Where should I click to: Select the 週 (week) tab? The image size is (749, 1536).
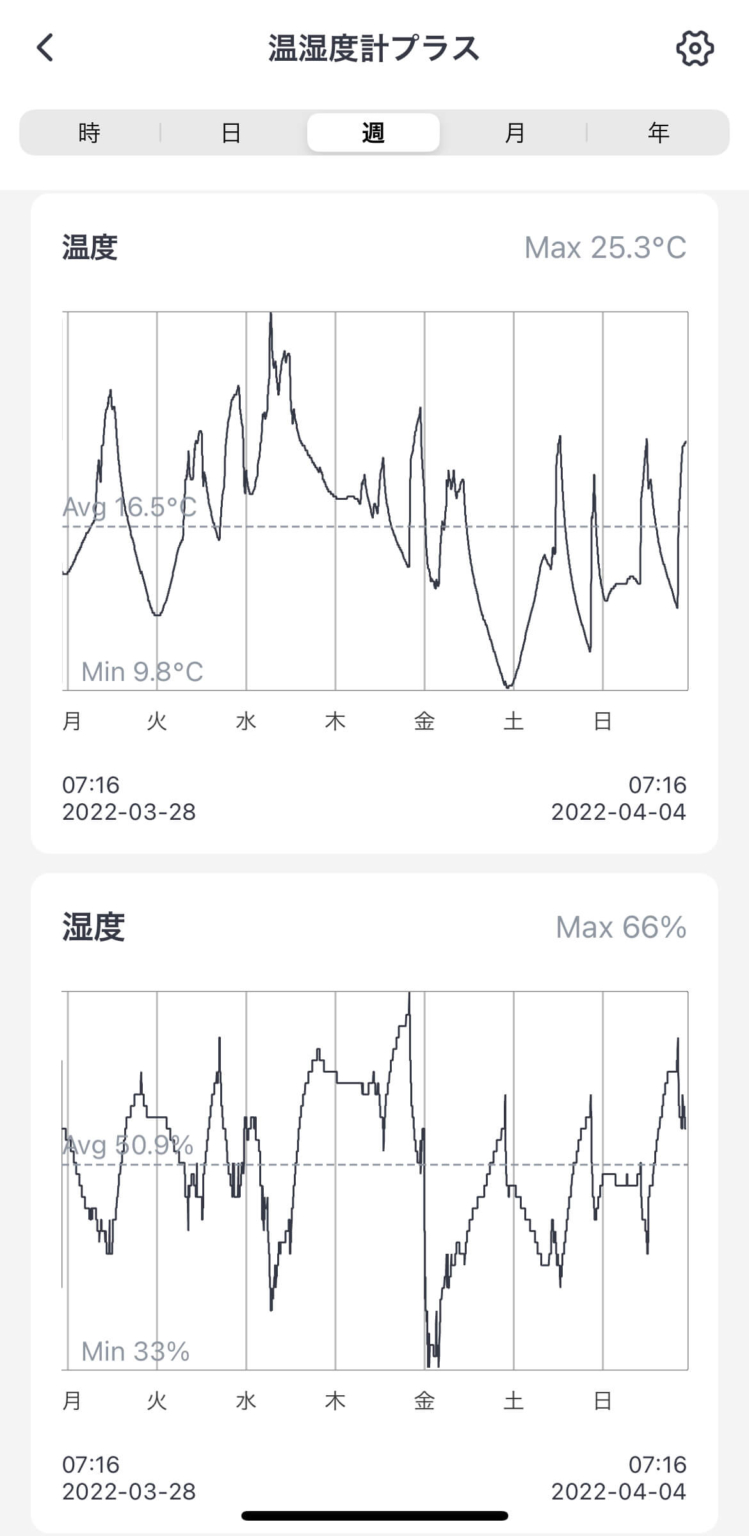pyautogui.click(x=373, y=133)
